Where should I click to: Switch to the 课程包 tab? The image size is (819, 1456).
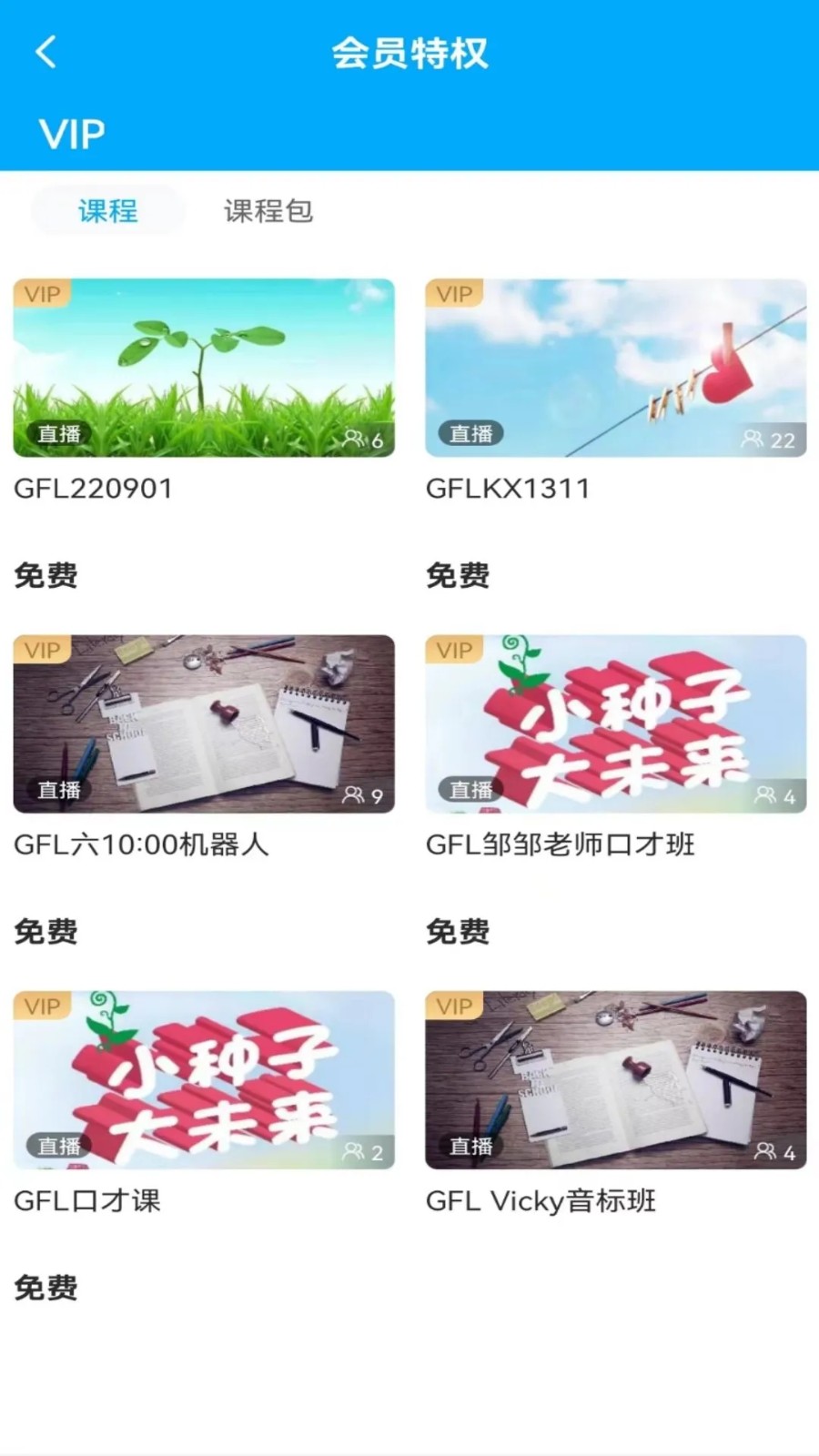269,211
